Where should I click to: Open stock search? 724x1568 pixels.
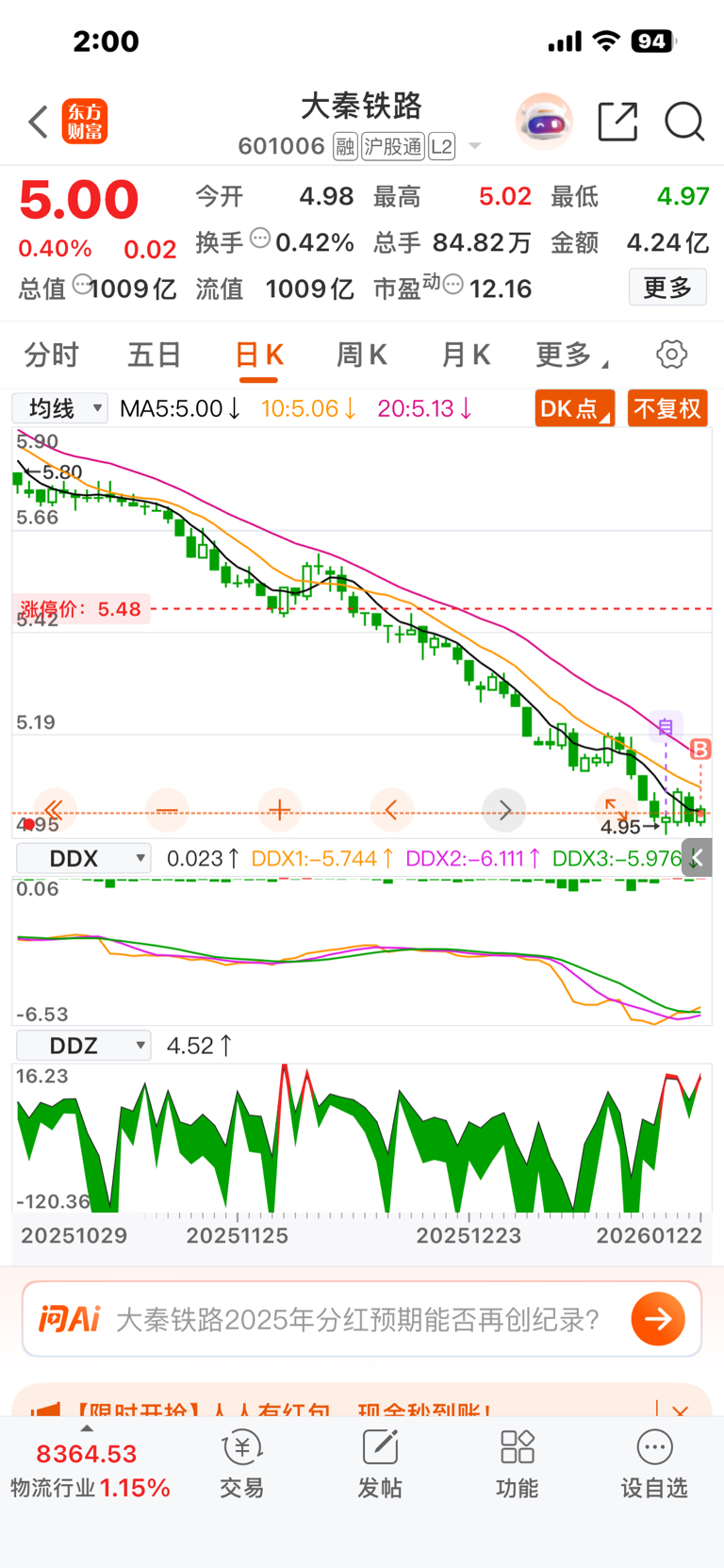tap(683, 123)
